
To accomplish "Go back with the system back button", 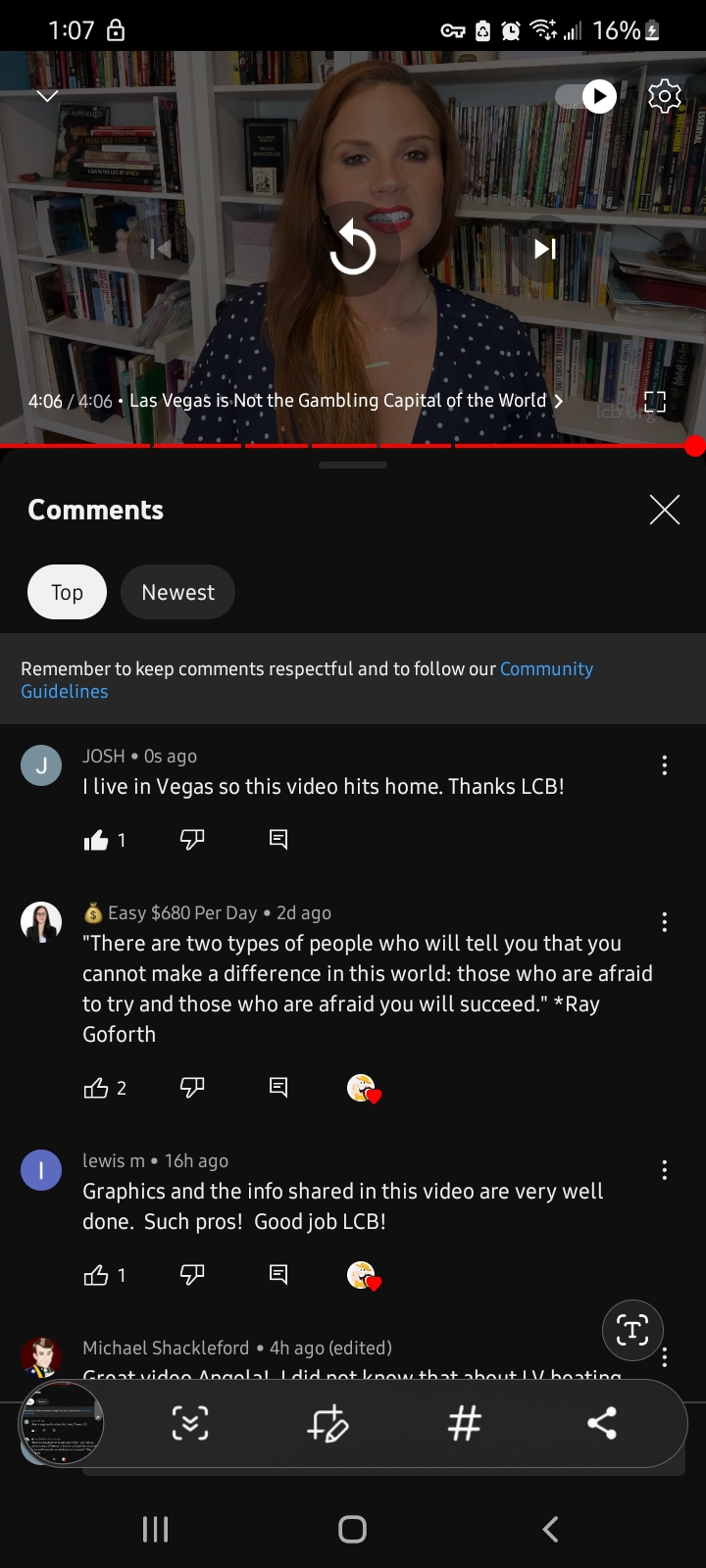I will 550,1529.
